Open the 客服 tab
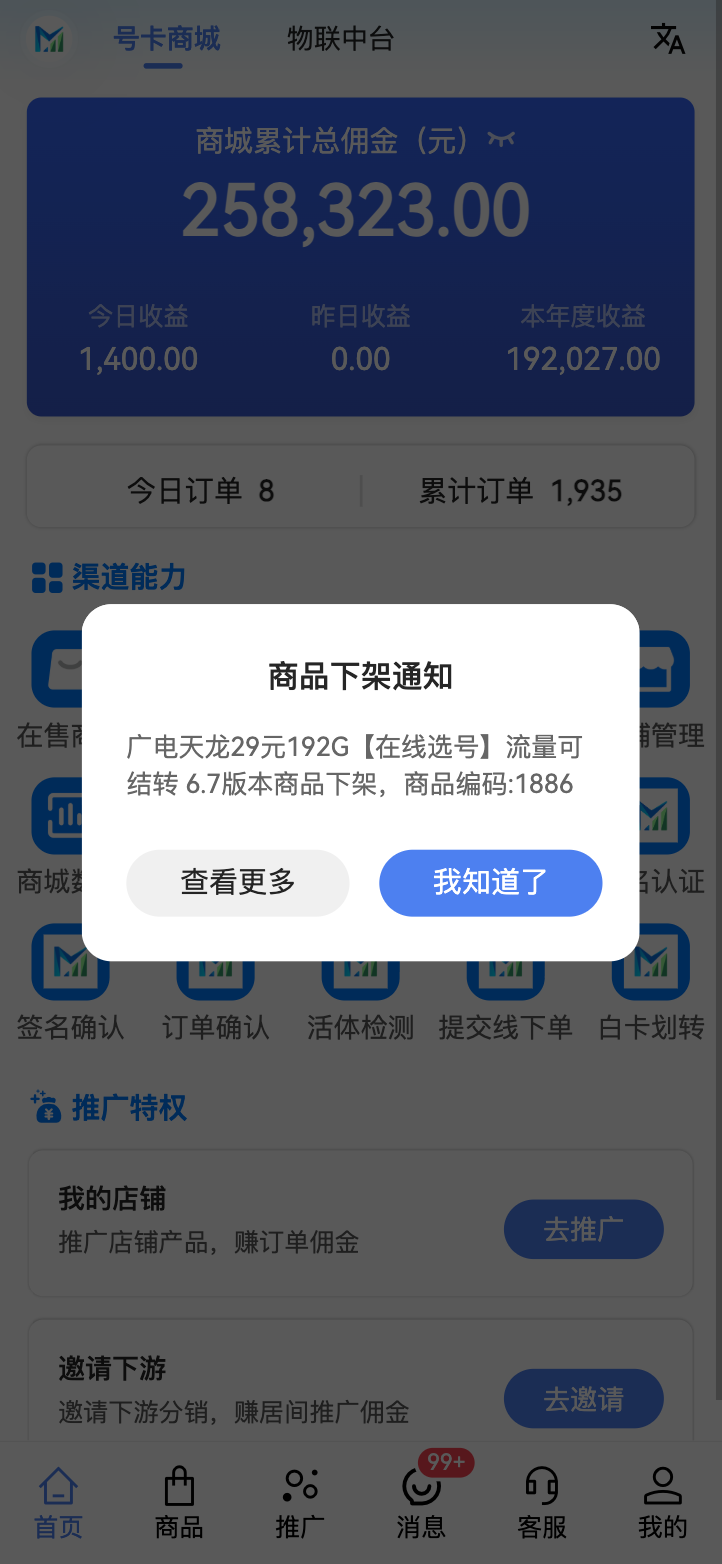Image resolution: width=722 pixels, height=1564 pixels. 542,1502
